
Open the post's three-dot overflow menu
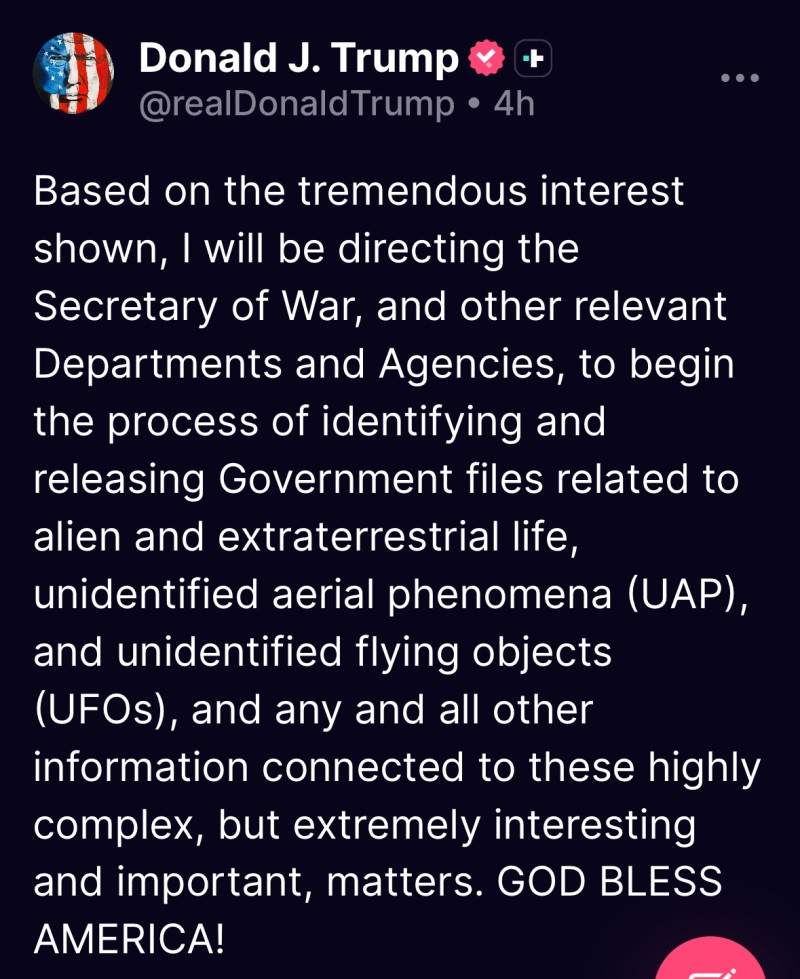(740, 78)
